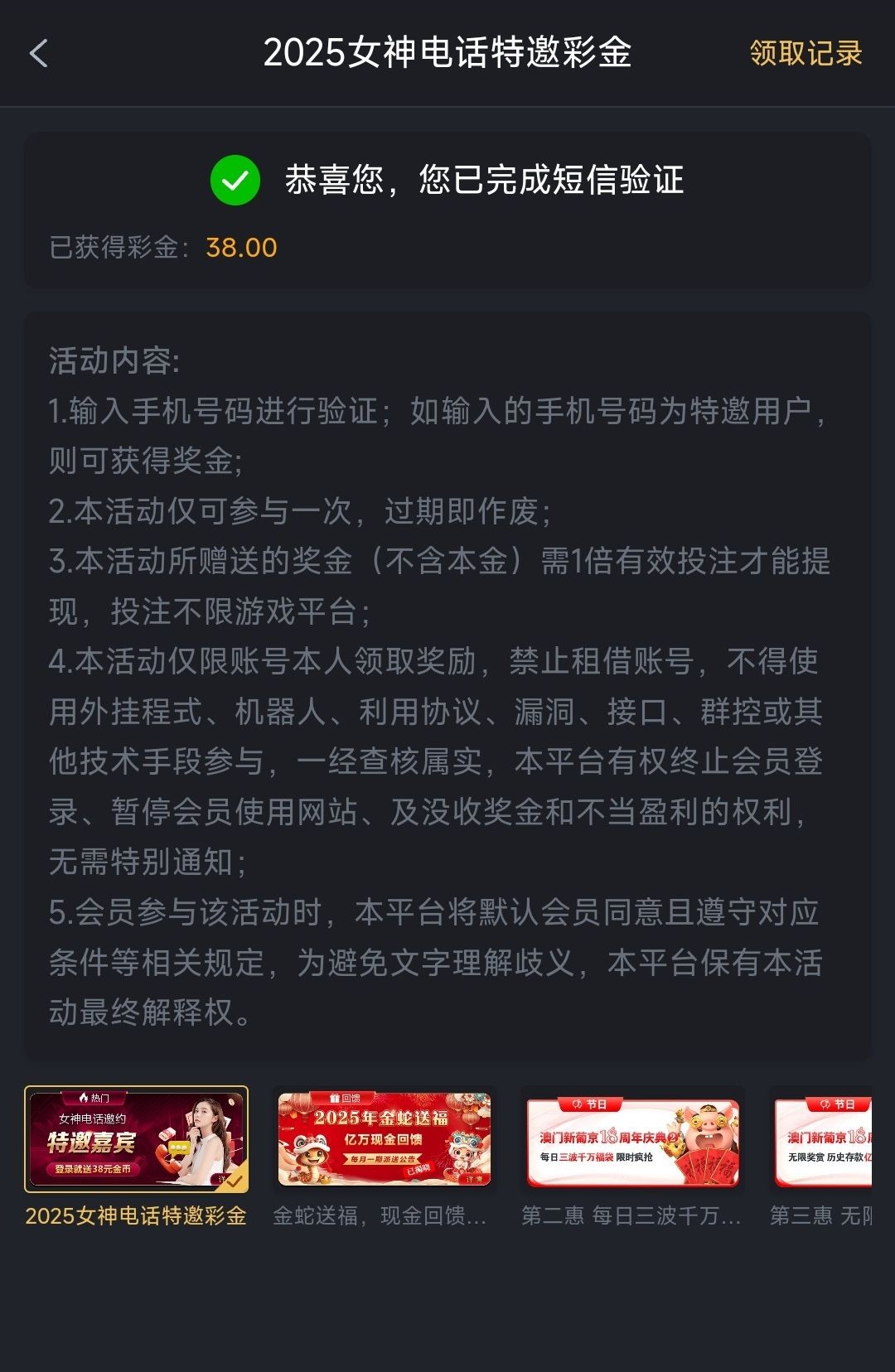Go back using the top-left arrow

(39, 54)
